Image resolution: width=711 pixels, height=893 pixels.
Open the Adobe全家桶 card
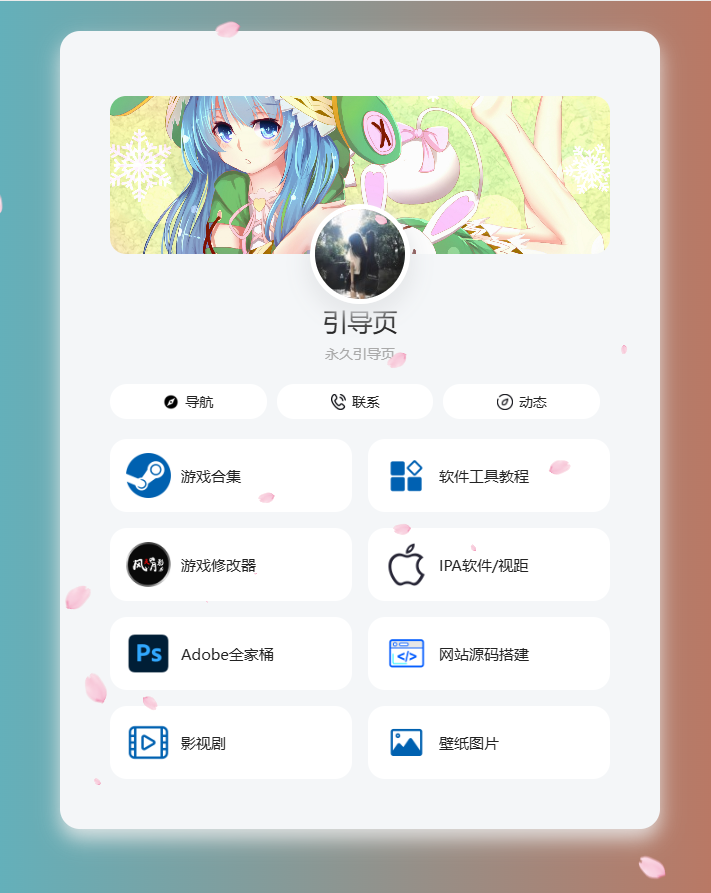[x=230, y=654]
